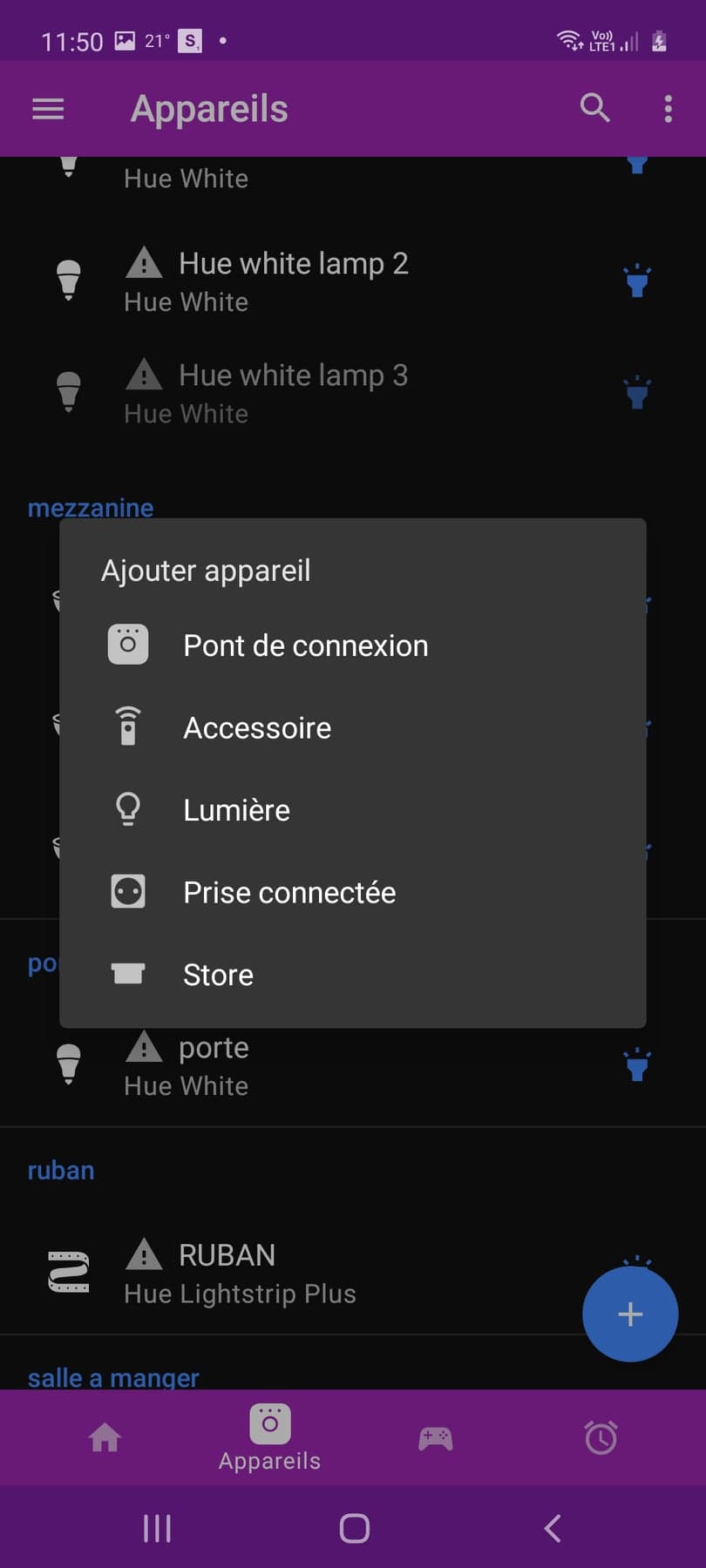Switch to the gamepad entertainment tab

tap(435, 1437)
